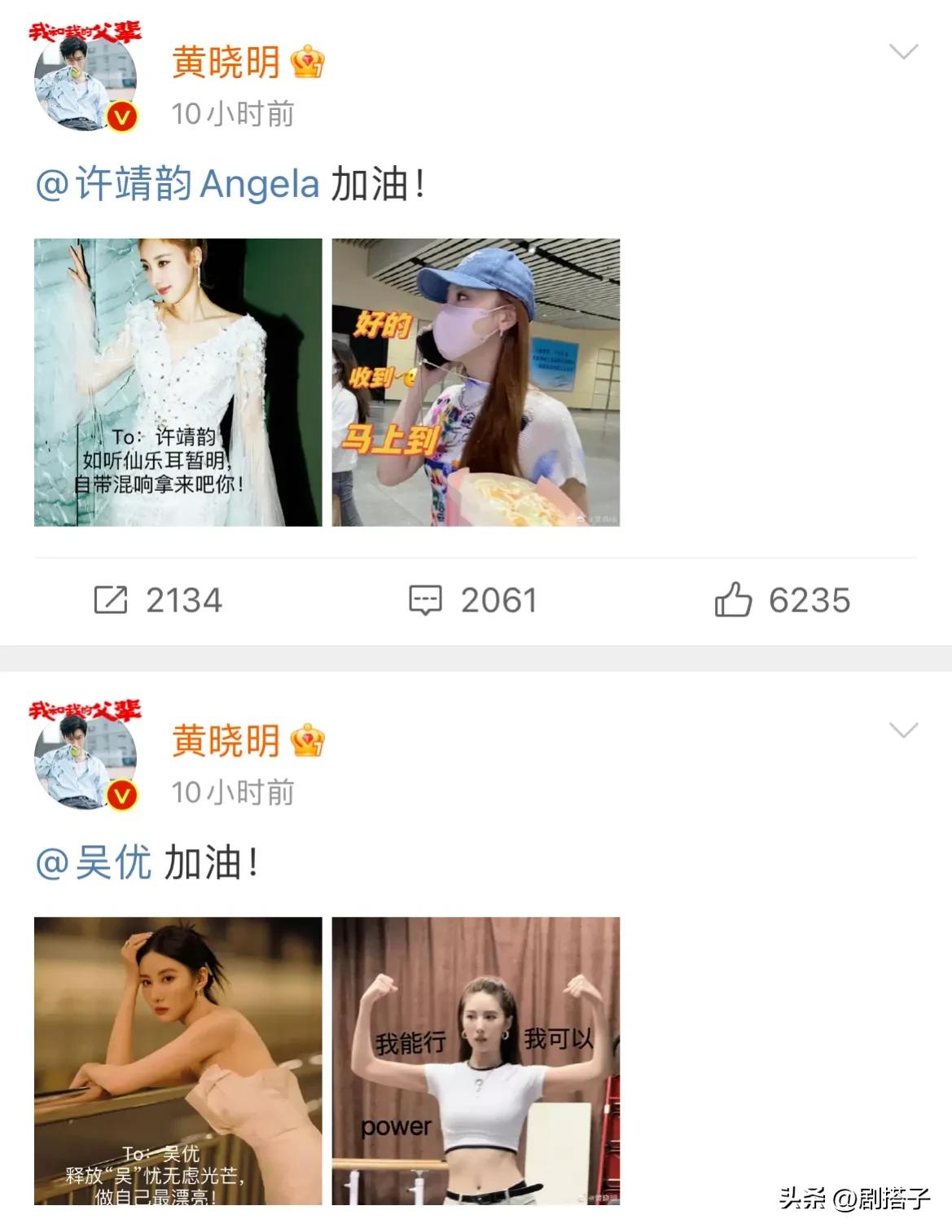The image size is (952, 1232).
Task: Click the orange V verified badge on the avatar
Action: pyautogui.click(x=121, y=116)
